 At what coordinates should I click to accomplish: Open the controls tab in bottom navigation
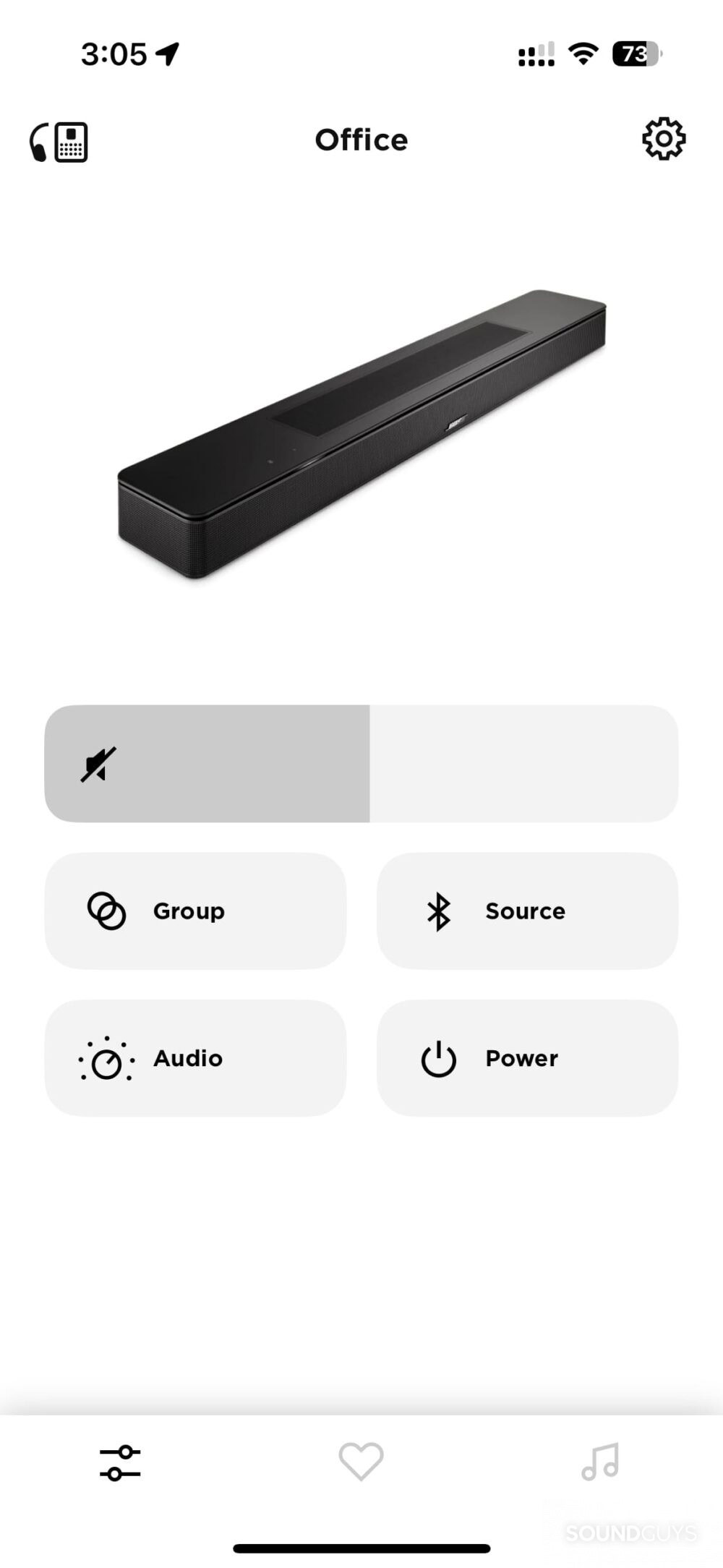click(120, 1460)
